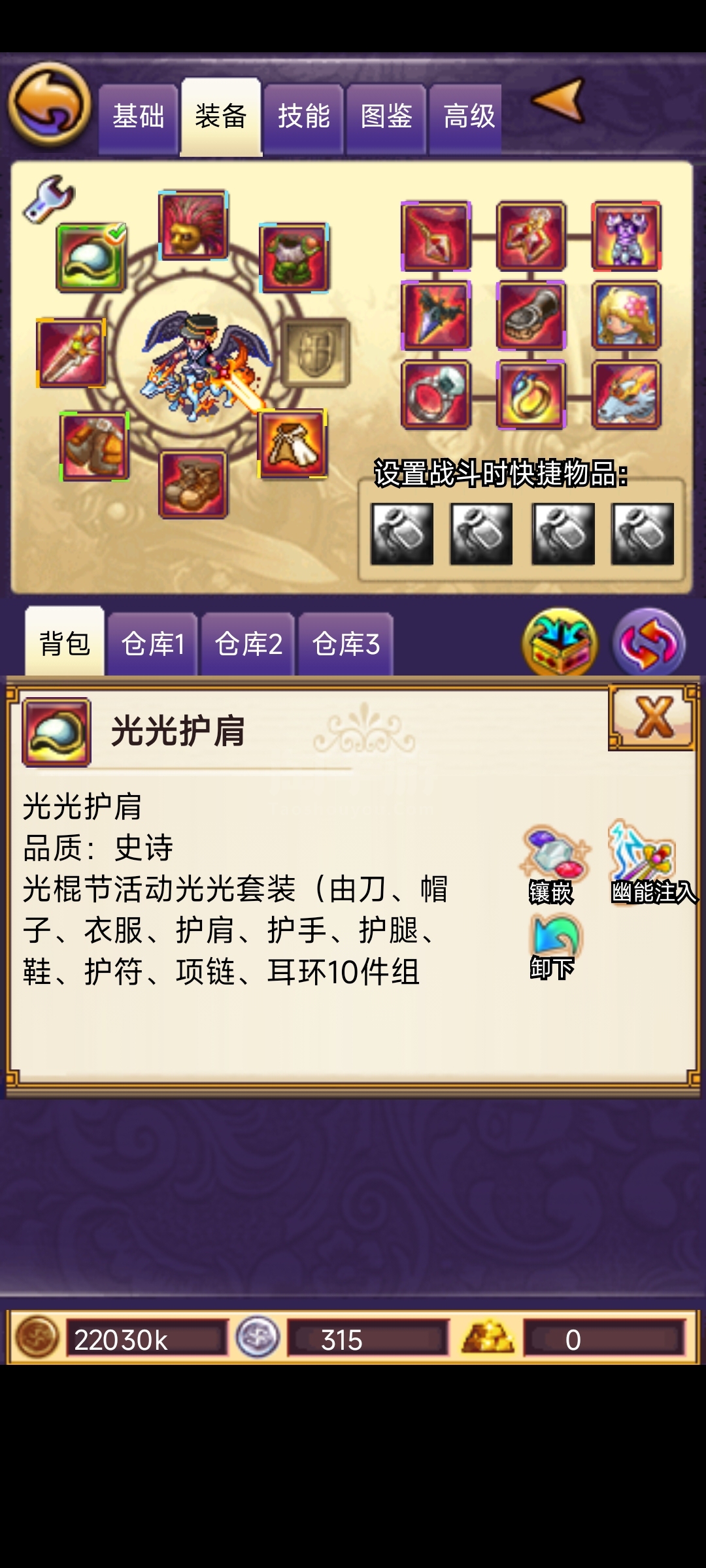Switch to the 基础 tab
706x1568 pixels.
click(138, 118)
